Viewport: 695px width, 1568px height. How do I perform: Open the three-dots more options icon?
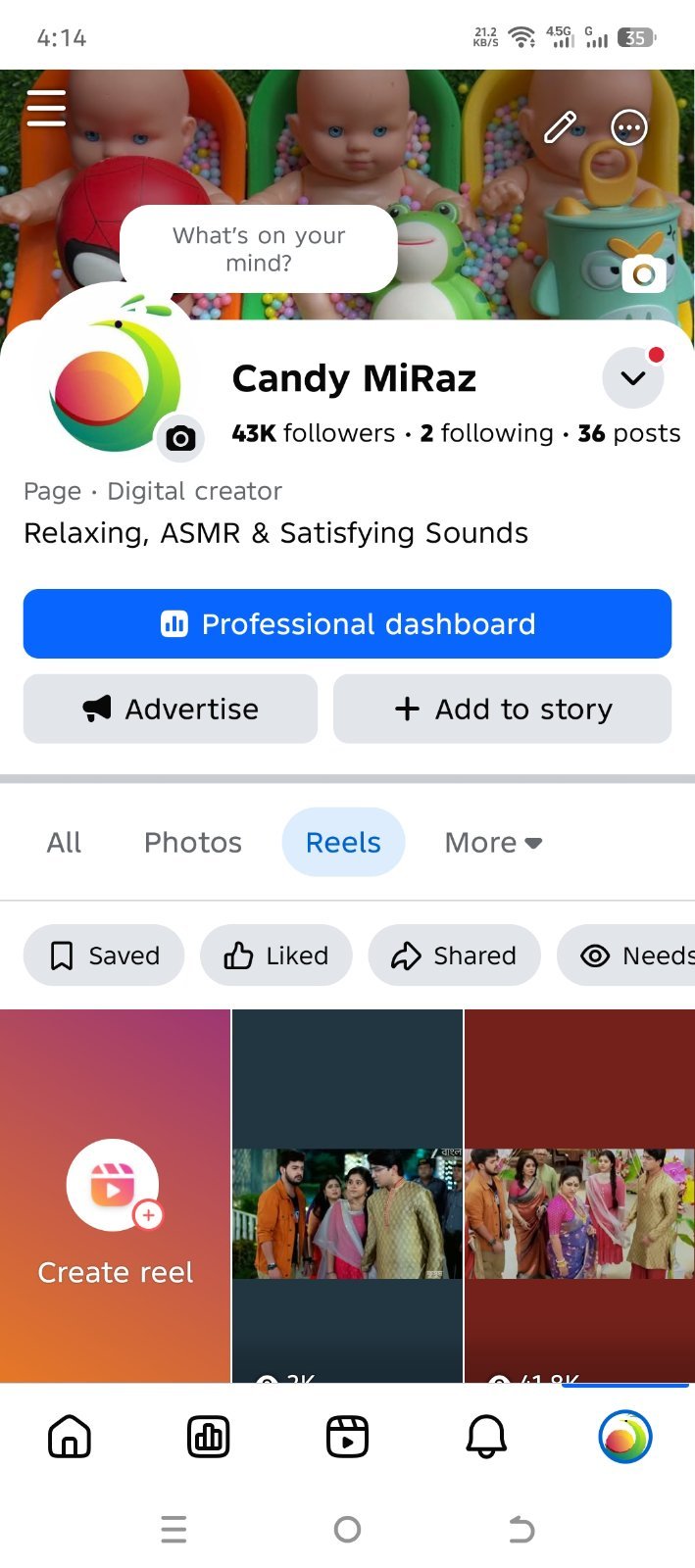click(x=629, y=127)
